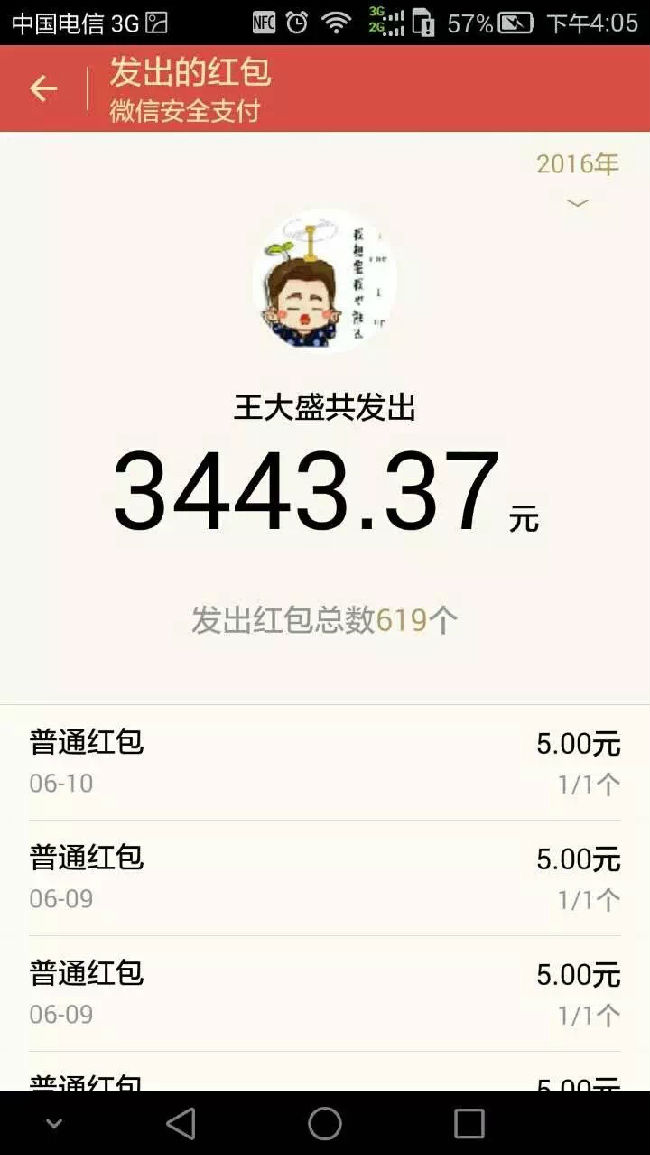Open recent apps from navigation bar

coord(469,1123)
